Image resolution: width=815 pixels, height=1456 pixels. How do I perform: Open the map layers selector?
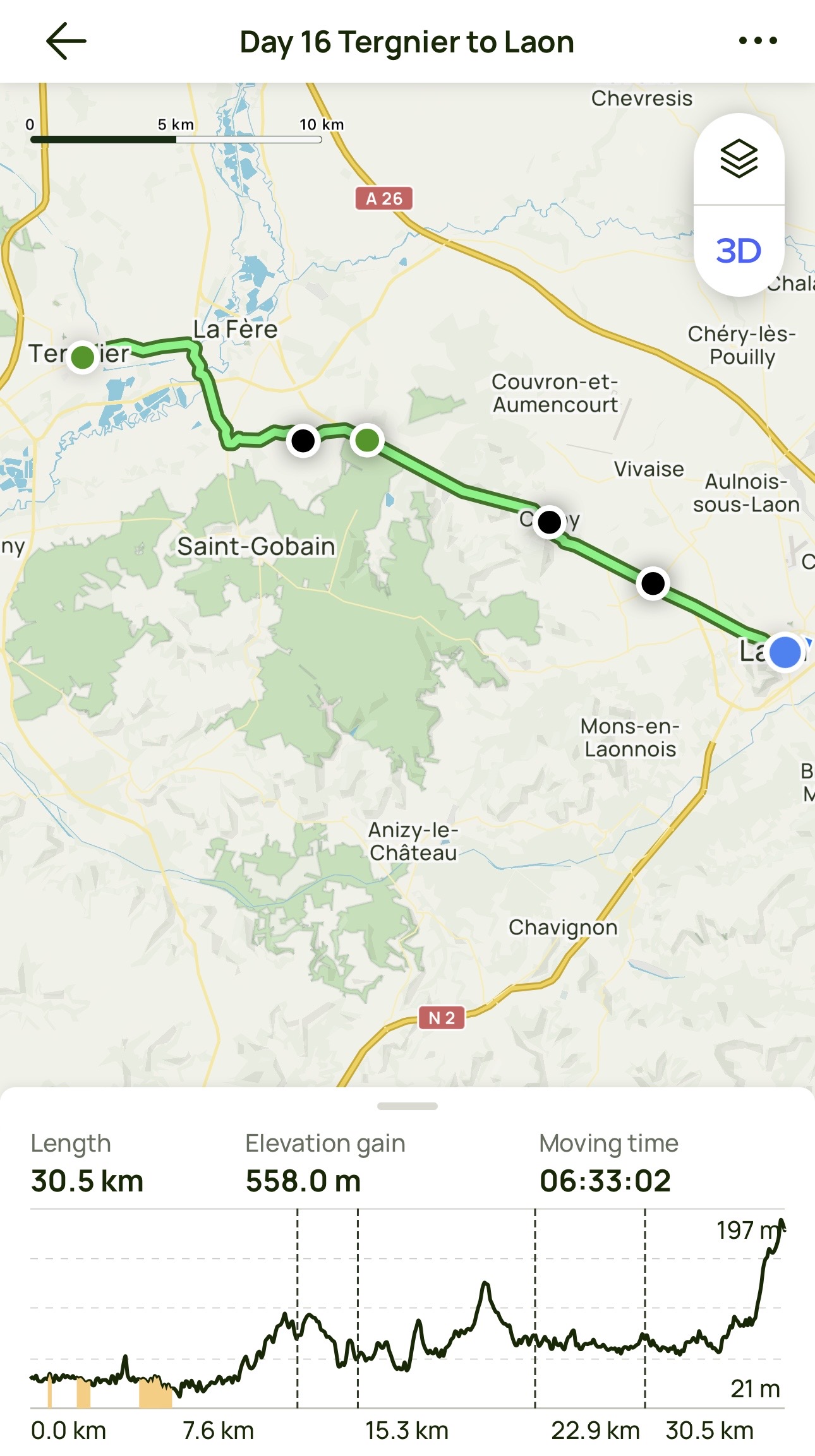[739, 159]
